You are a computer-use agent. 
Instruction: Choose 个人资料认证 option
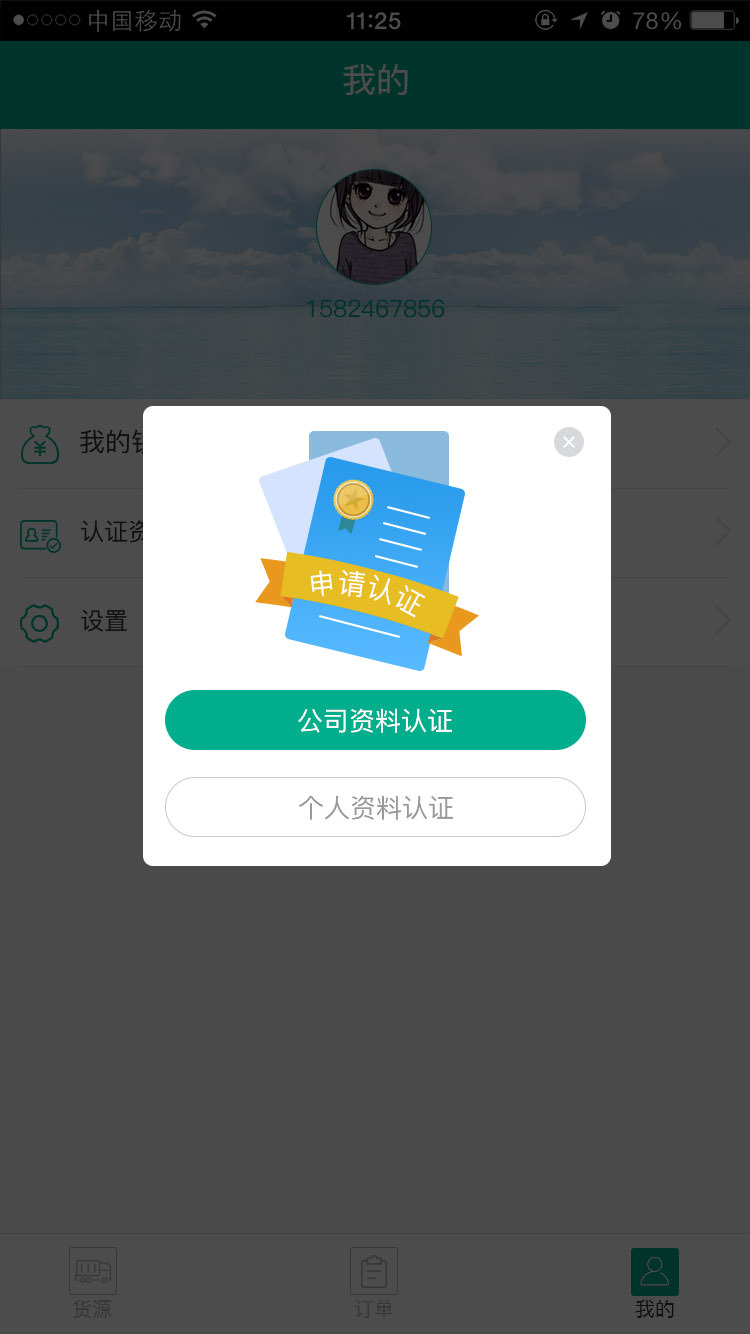click(x=375, y=807)
